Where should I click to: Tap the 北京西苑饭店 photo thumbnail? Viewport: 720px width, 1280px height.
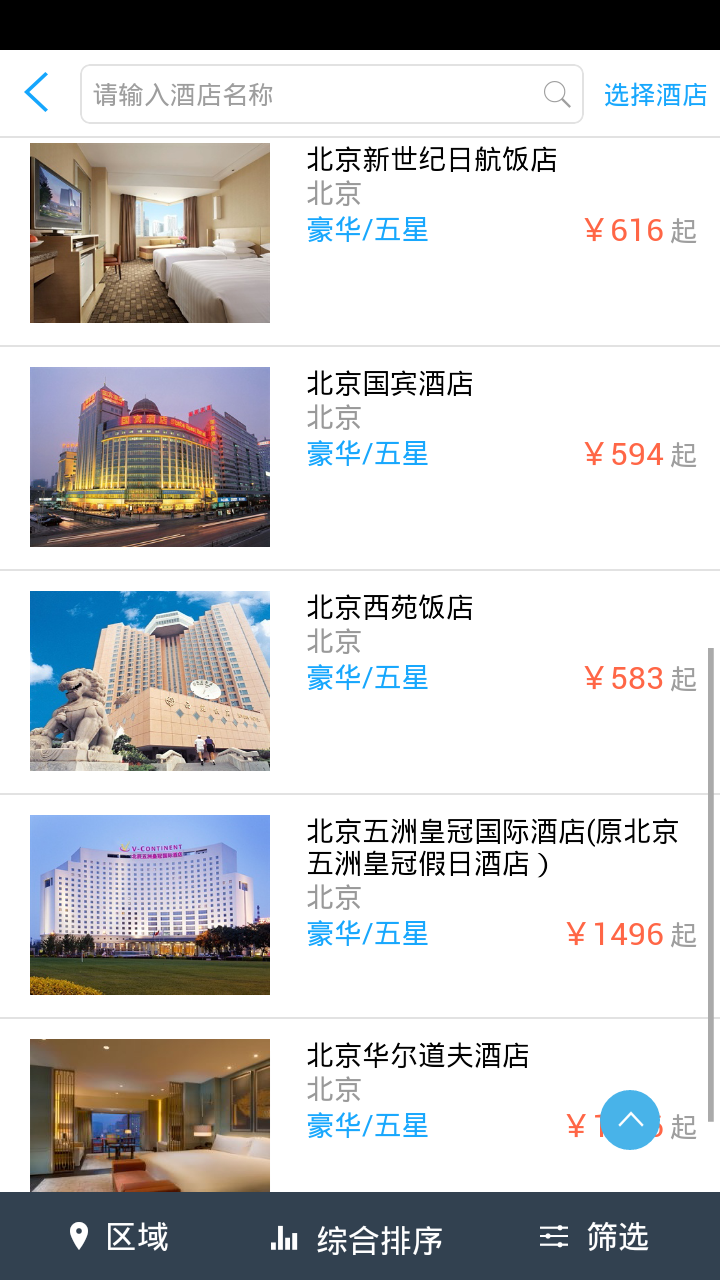coord(150,681)
